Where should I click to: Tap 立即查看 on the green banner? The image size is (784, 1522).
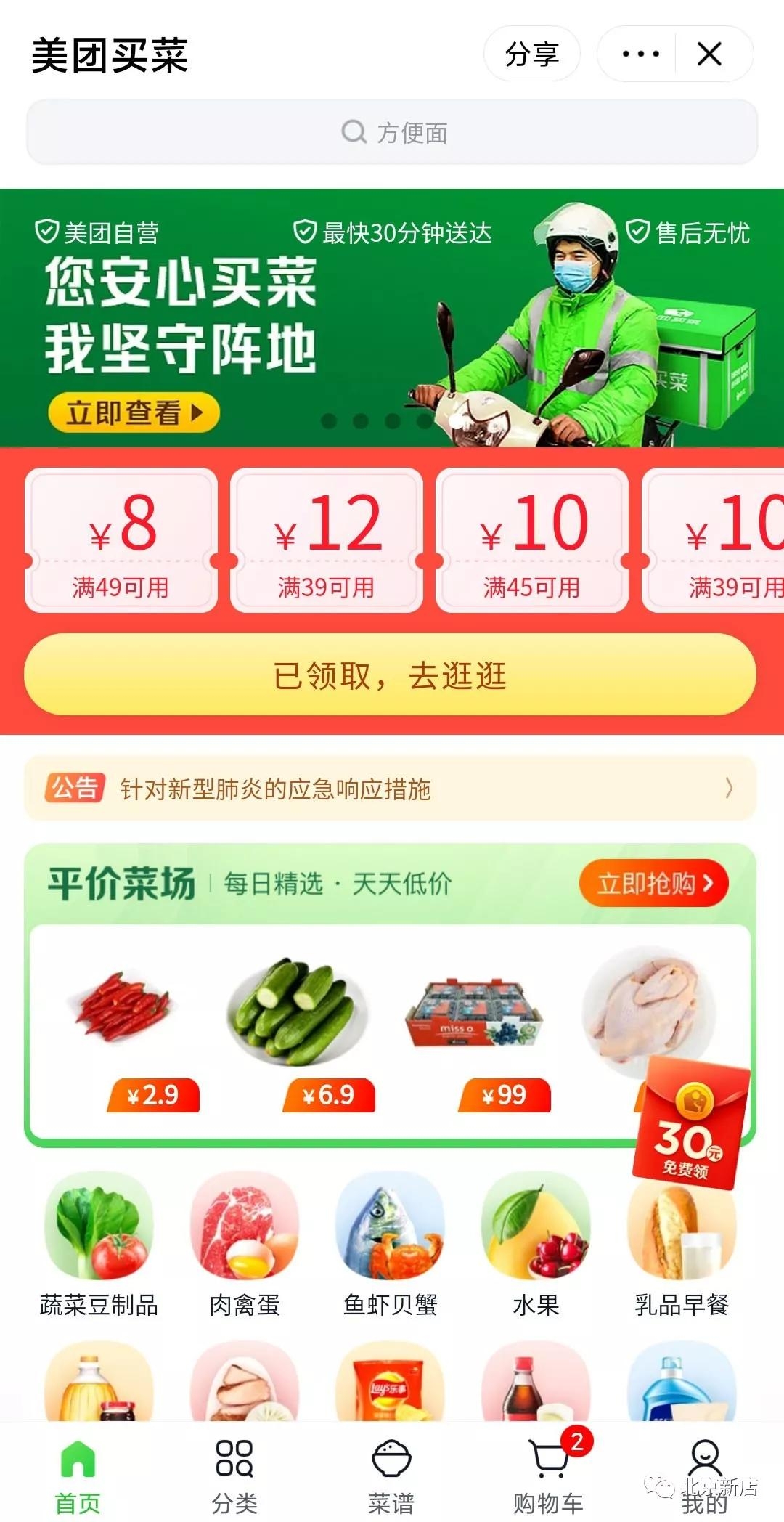(134, 412)
